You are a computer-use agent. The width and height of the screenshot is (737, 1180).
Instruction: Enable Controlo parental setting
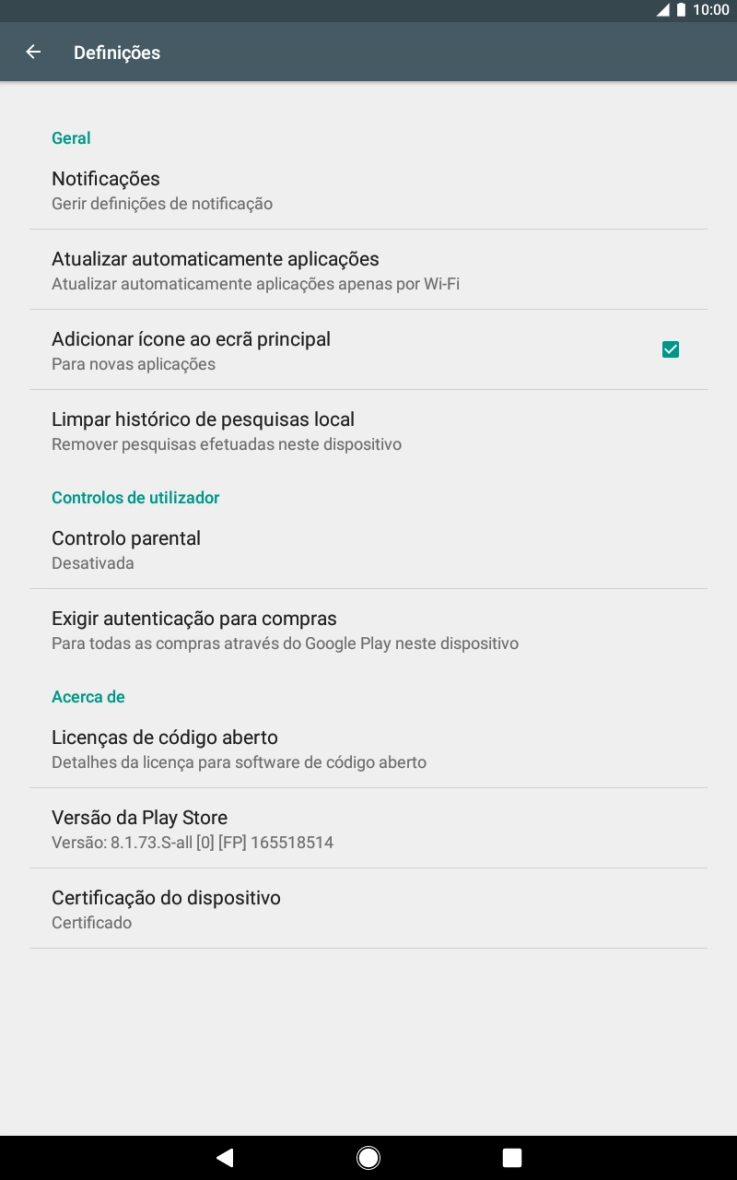pos(126,548)
